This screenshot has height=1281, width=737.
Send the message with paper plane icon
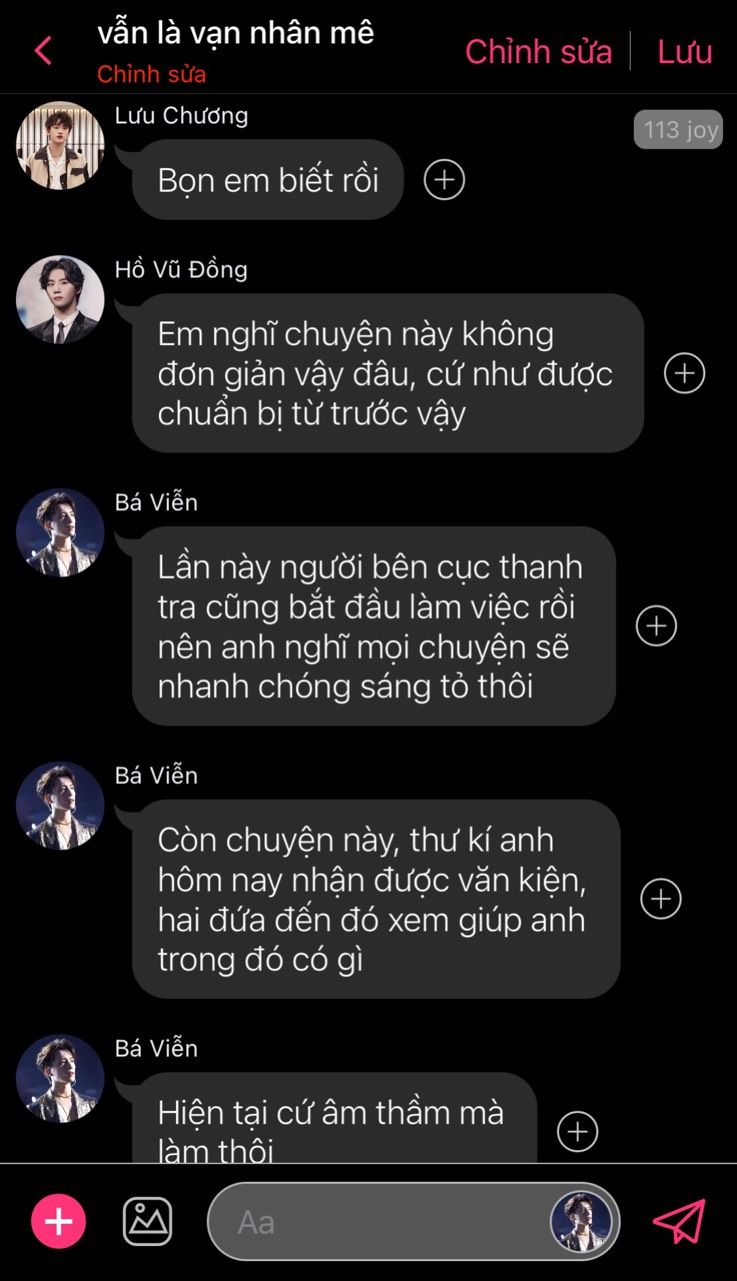[679, 1221]
